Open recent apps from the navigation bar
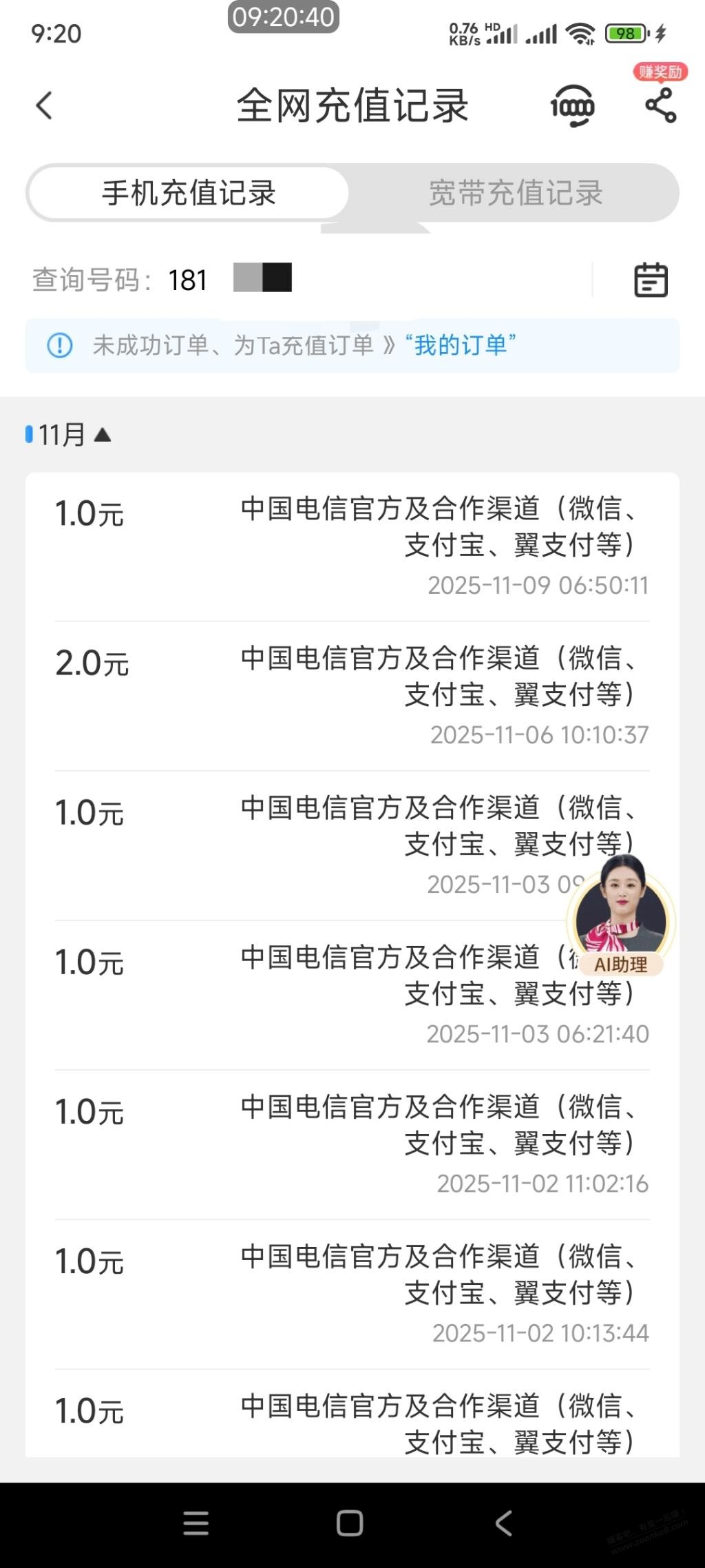The width and height of the screenshot is (705, 1568). click(x=196, y=1523)
